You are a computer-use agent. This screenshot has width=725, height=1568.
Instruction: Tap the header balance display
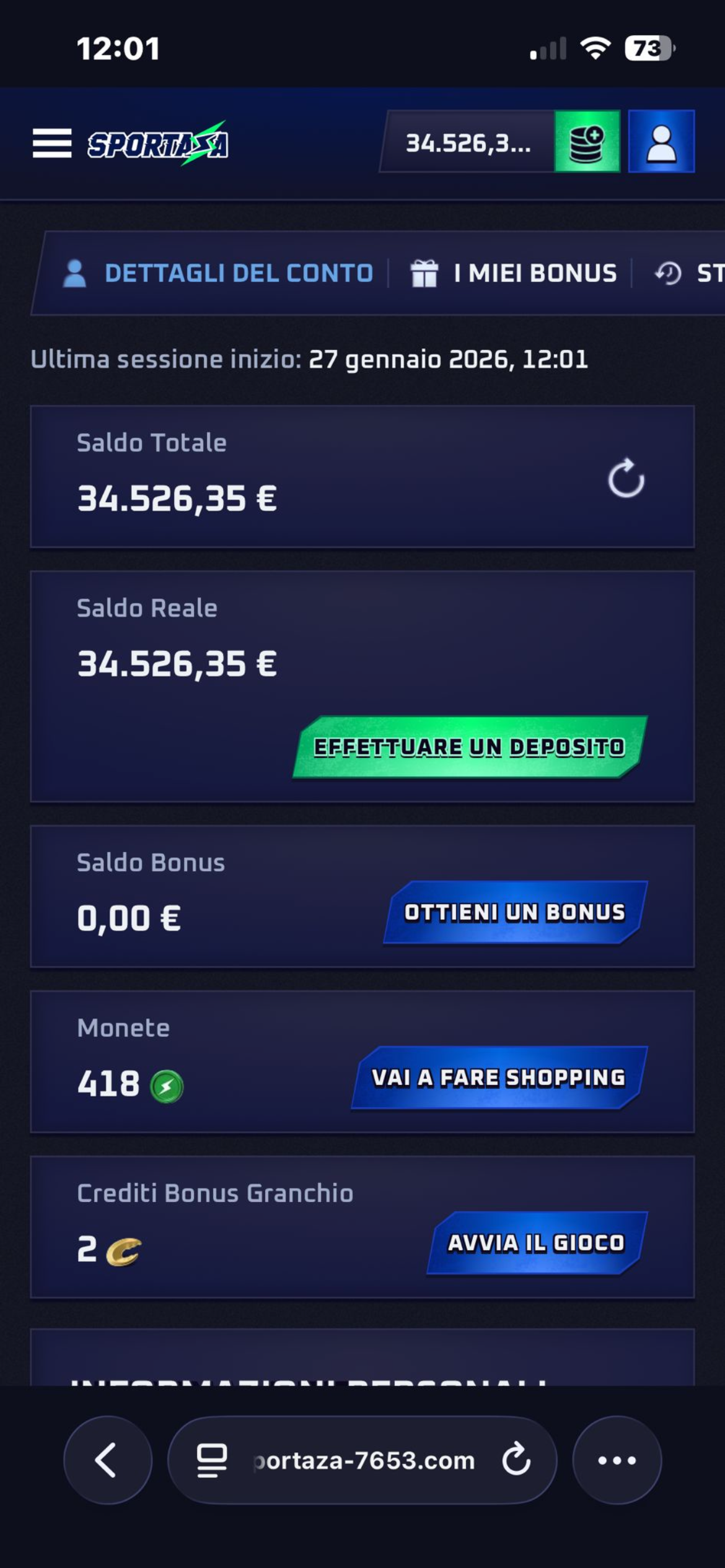point(468,143)
